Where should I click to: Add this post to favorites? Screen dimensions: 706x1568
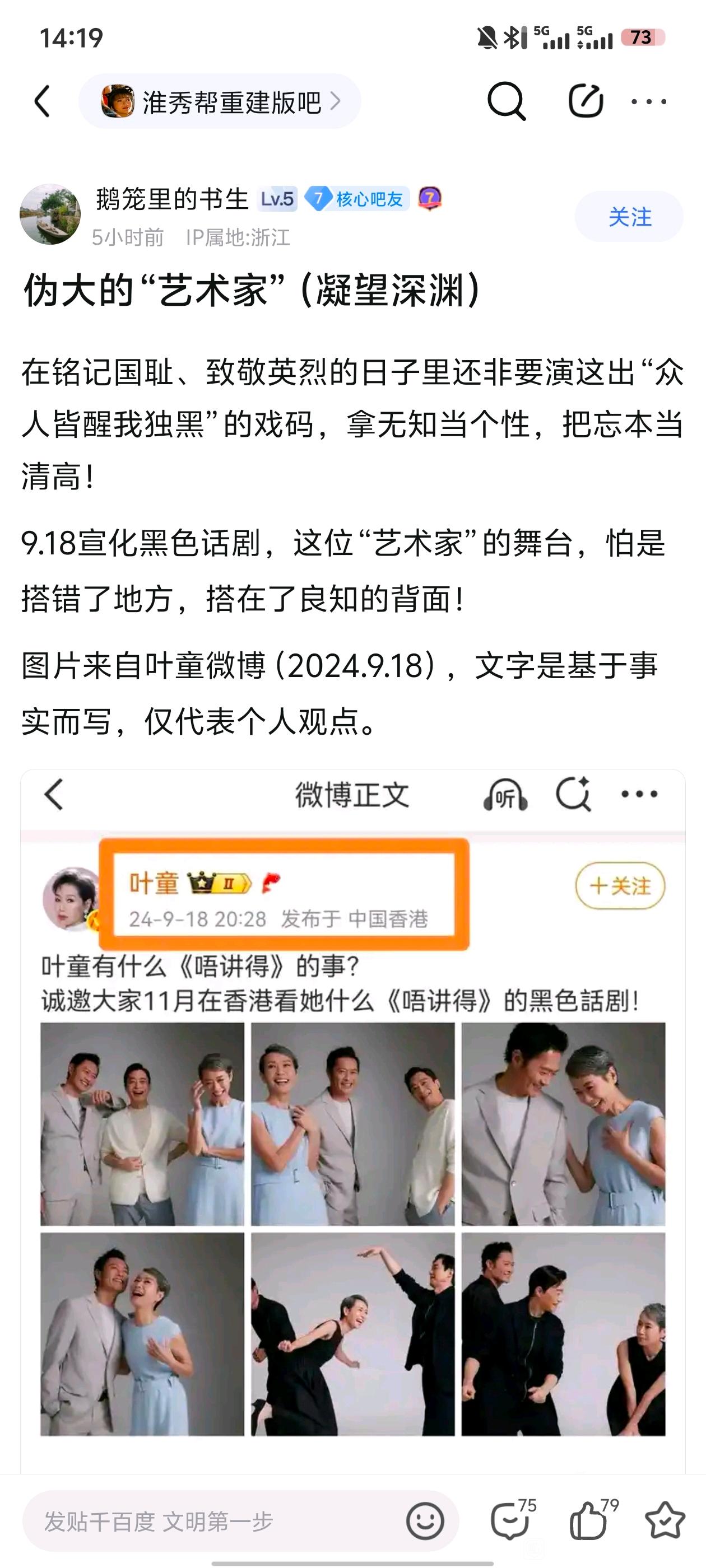coord(665,1520)
